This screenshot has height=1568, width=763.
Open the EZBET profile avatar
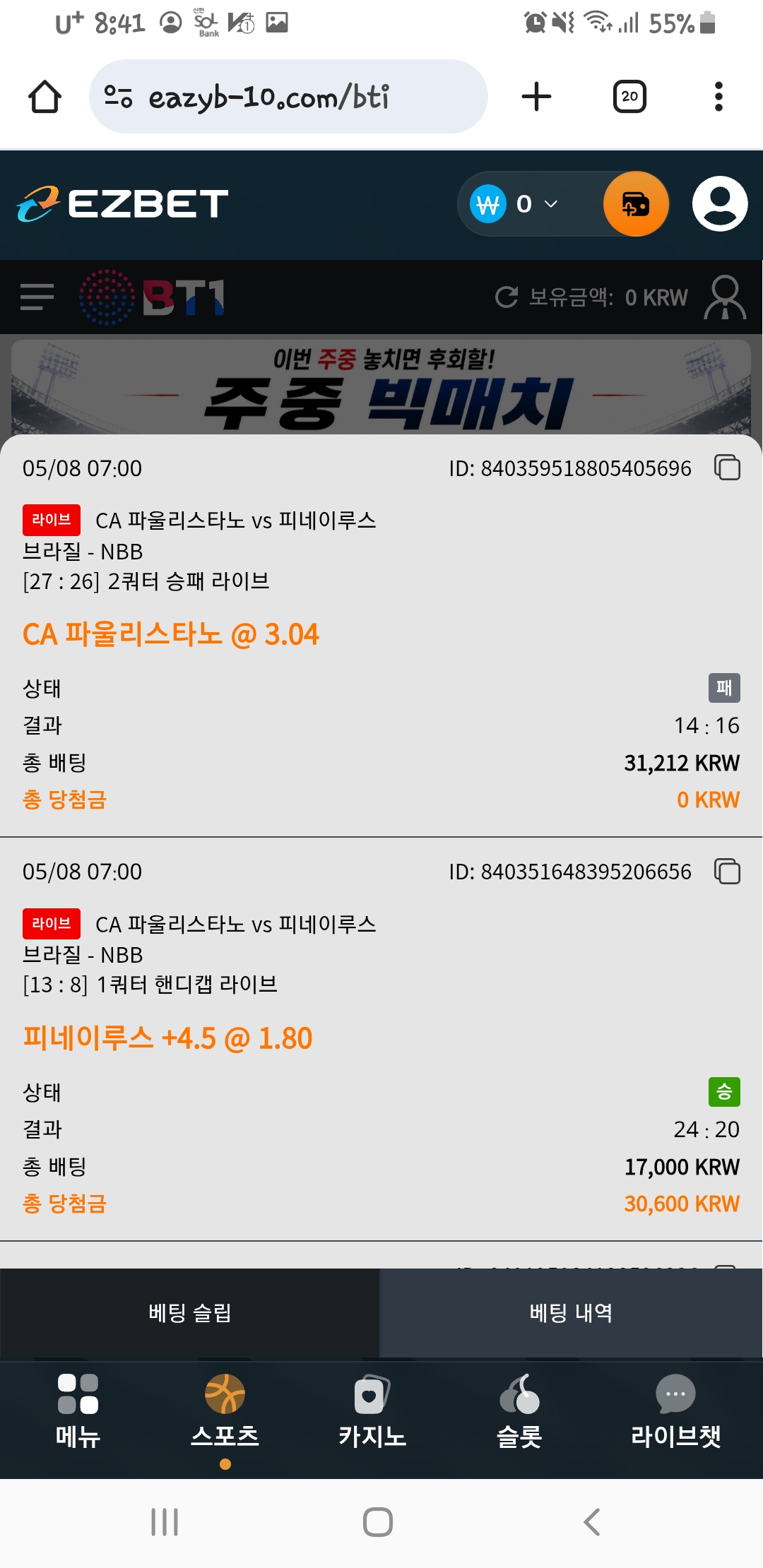click(720, 204)
